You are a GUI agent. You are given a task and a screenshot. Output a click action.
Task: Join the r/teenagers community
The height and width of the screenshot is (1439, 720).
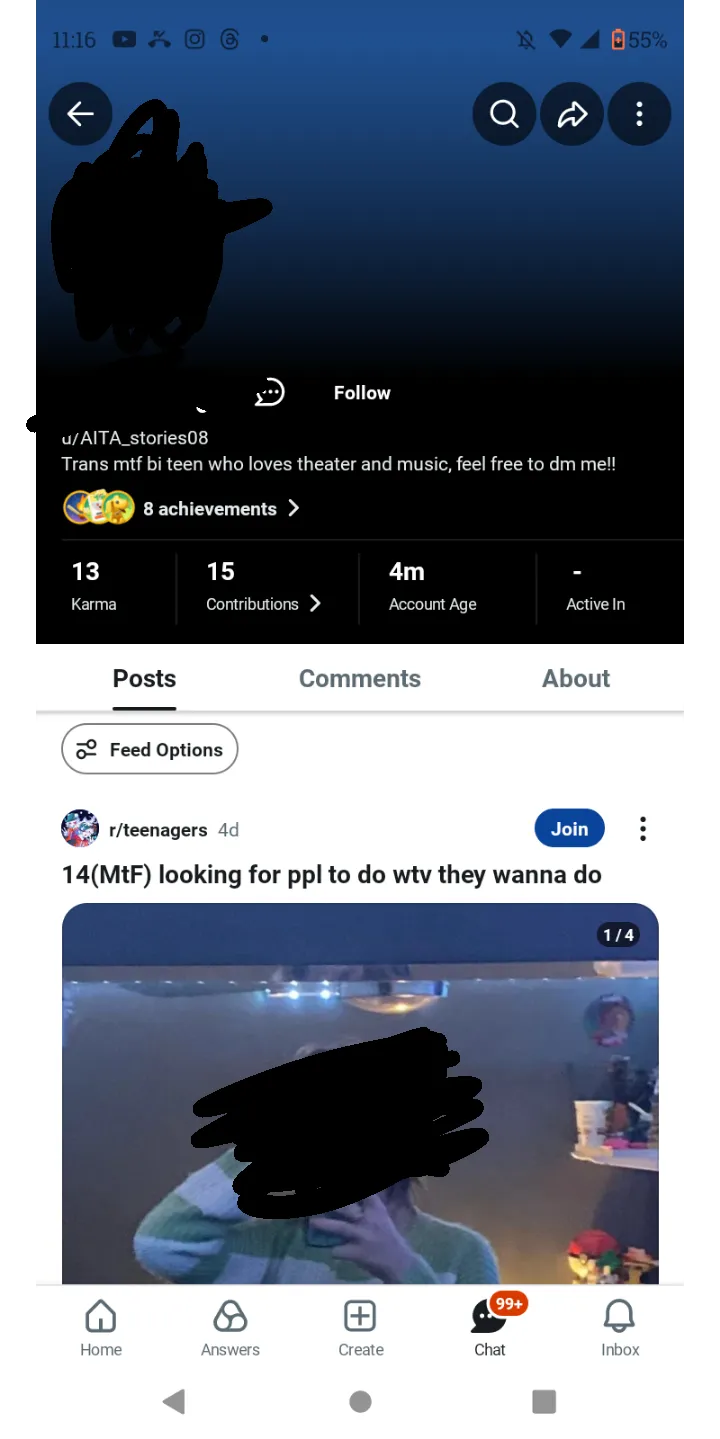(x=569, y=829)
